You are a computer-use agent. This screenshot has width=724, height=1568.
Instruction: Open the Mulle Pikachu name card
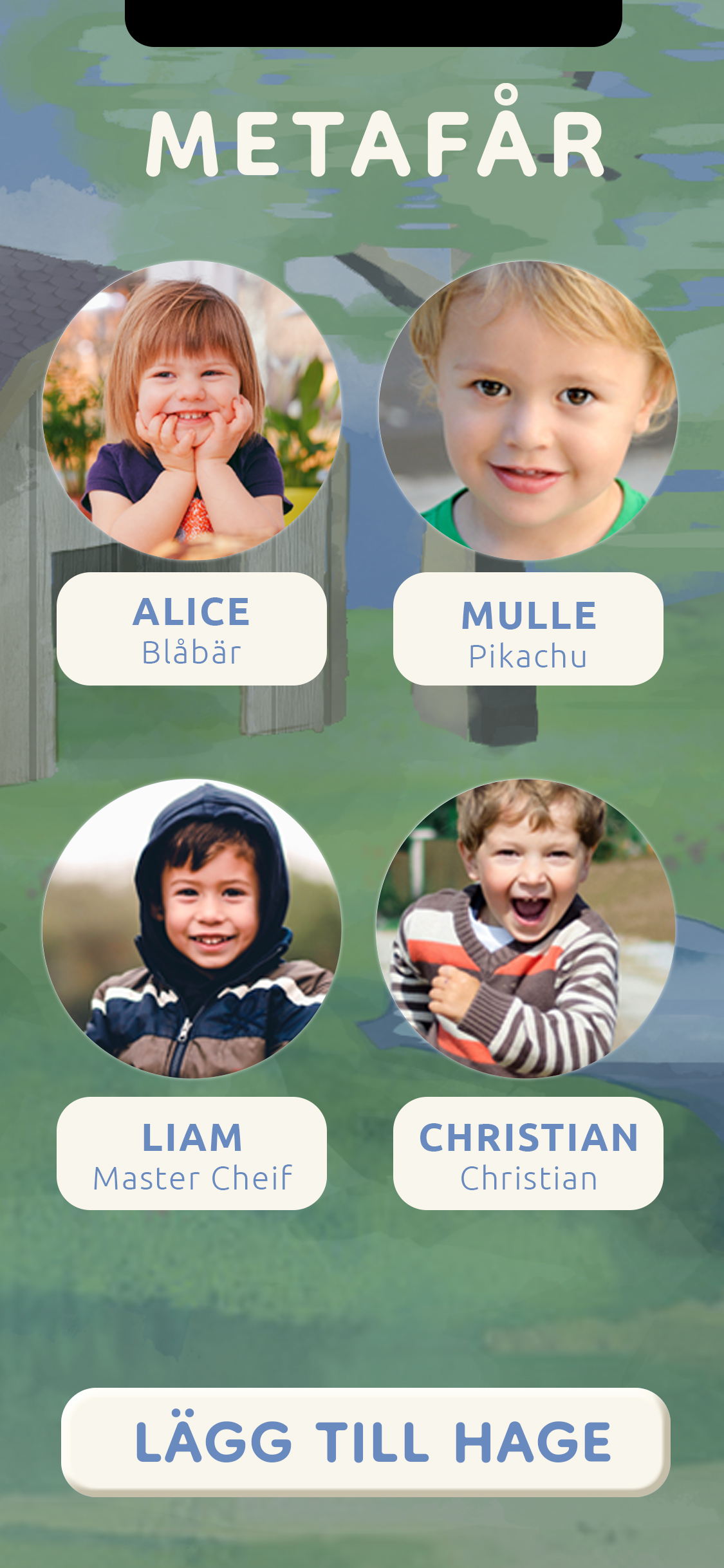point(528,629)
